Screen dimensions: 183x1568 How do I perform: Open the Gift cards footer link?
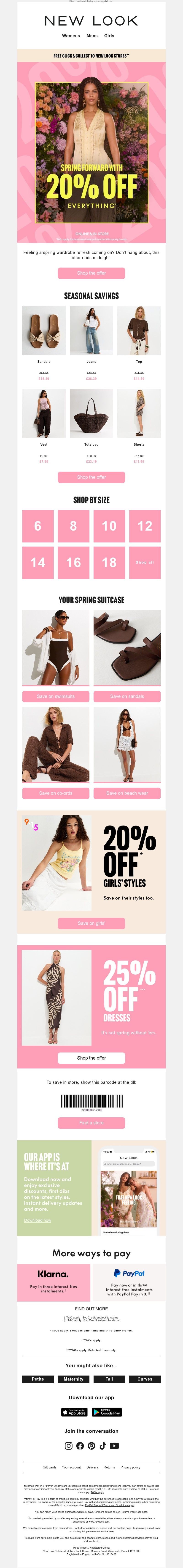click(x=49, y=1467)
